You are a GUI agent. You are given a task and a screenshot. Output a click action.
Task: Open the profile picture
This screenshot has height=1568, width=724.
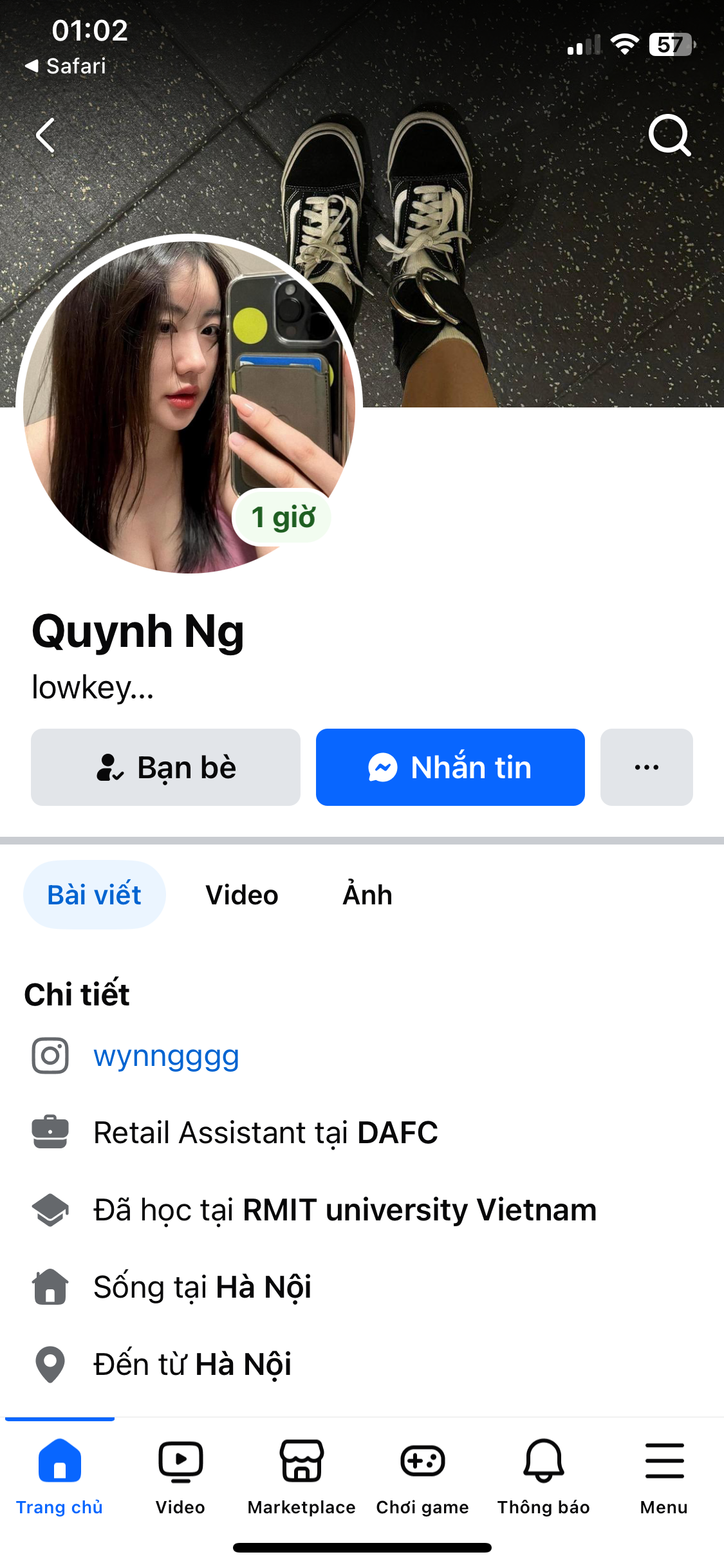point(189,404)
